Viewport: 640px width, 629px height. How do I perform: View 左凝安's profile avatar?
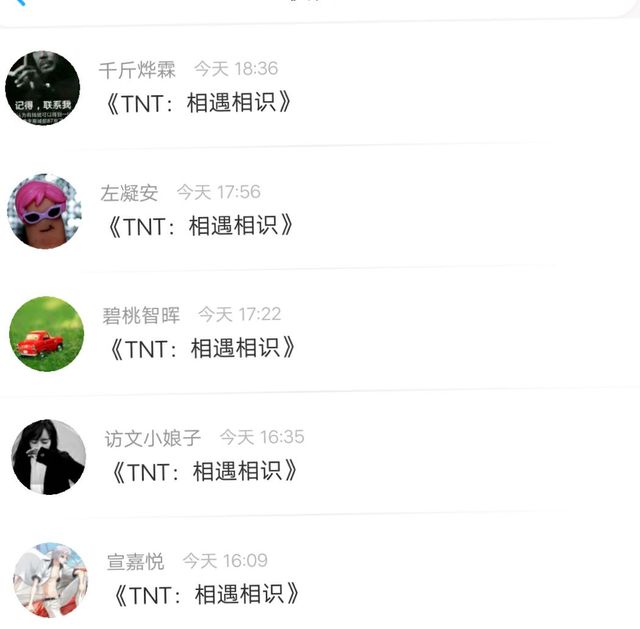click(x=44, y=211)
